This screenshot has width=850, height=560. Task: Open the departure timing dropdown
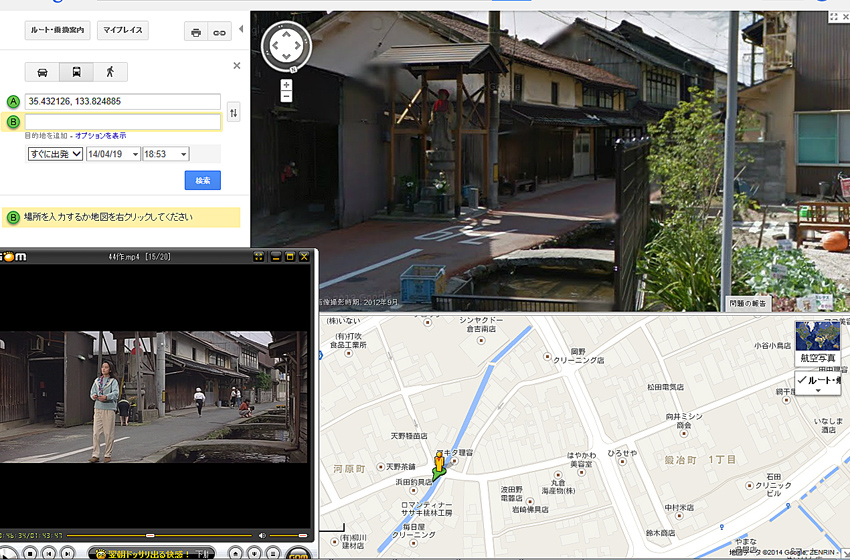(55, 154)
